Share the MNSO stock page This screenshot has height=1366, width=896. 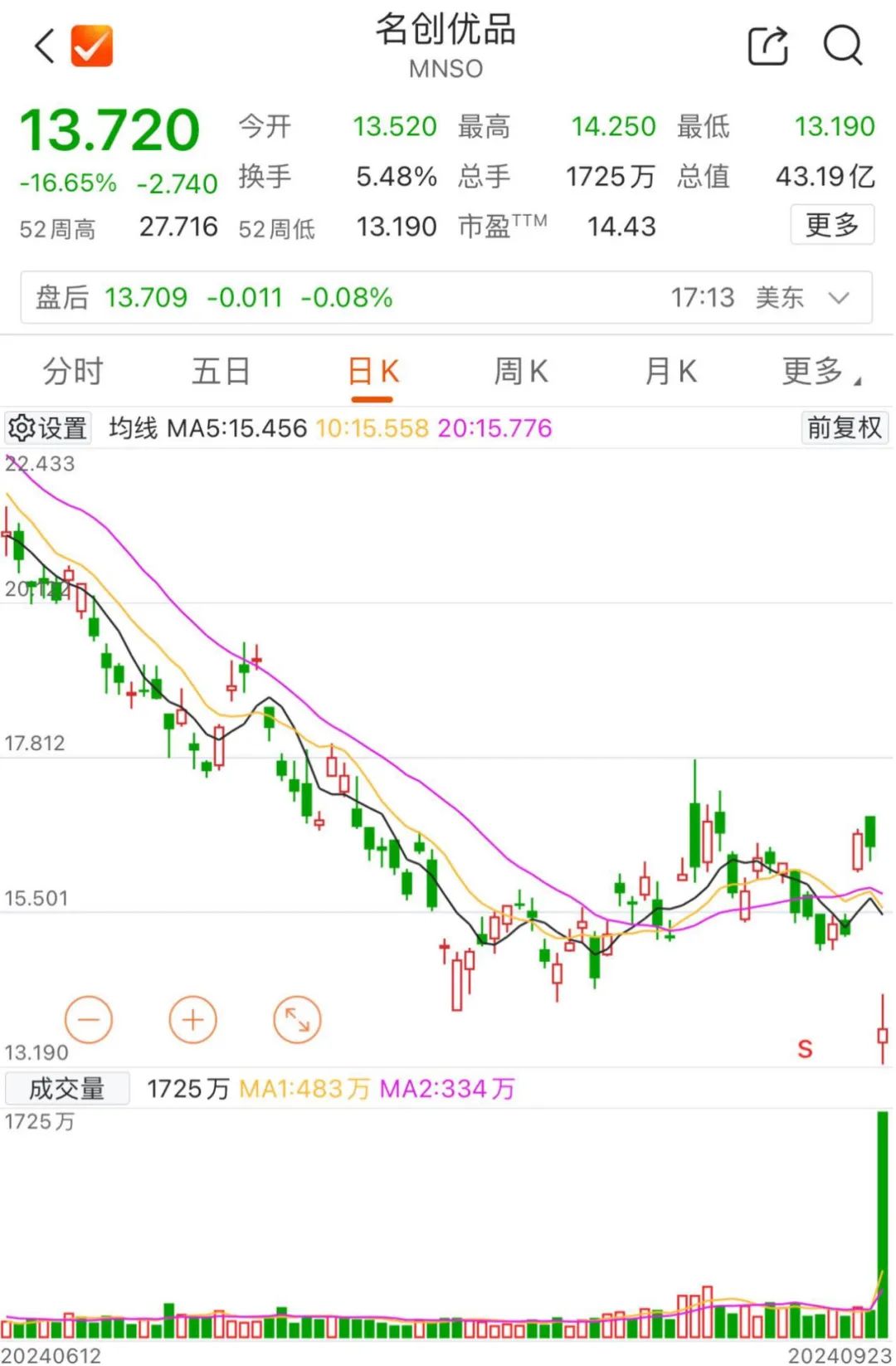pyautogui.click(x=767, y=46)
